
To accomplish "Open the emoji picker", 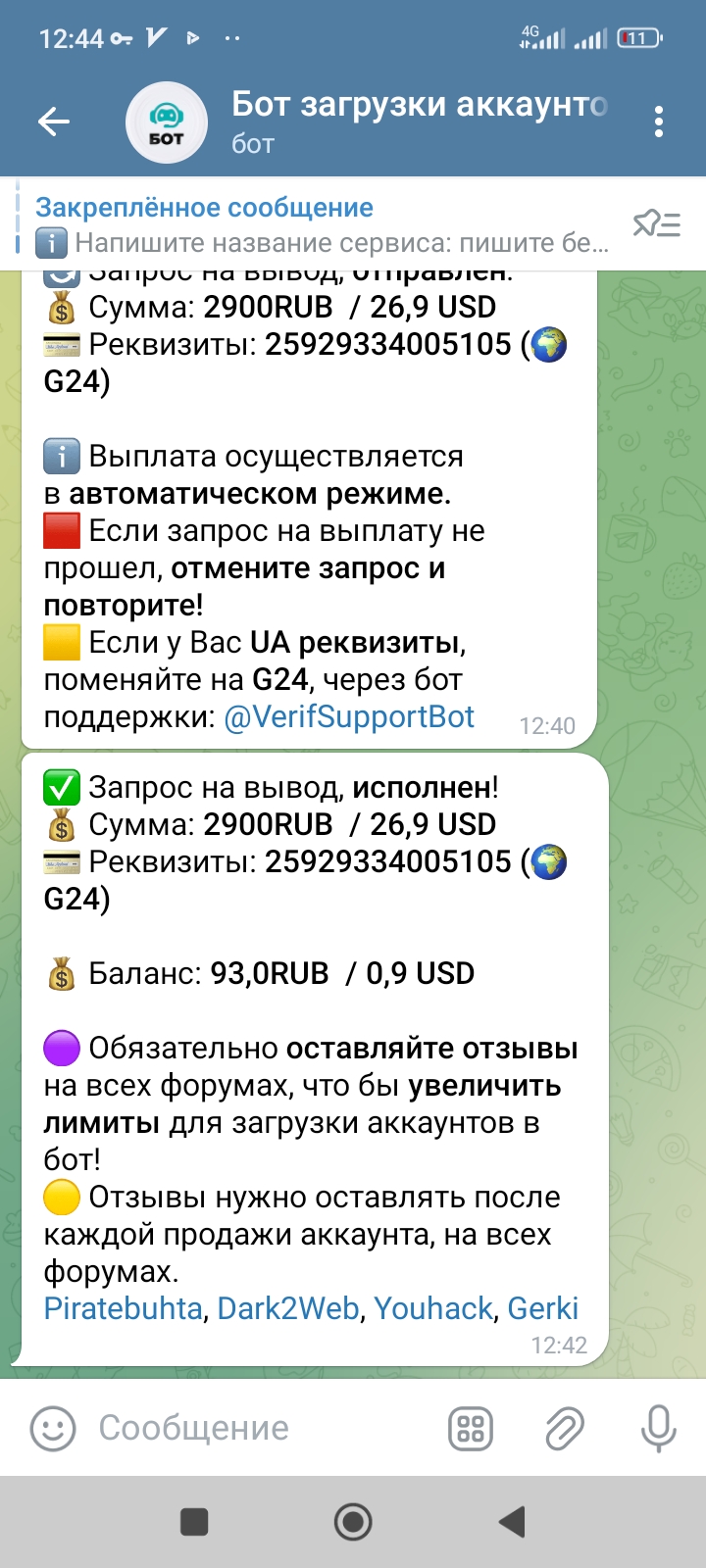I will (53, 1428).
